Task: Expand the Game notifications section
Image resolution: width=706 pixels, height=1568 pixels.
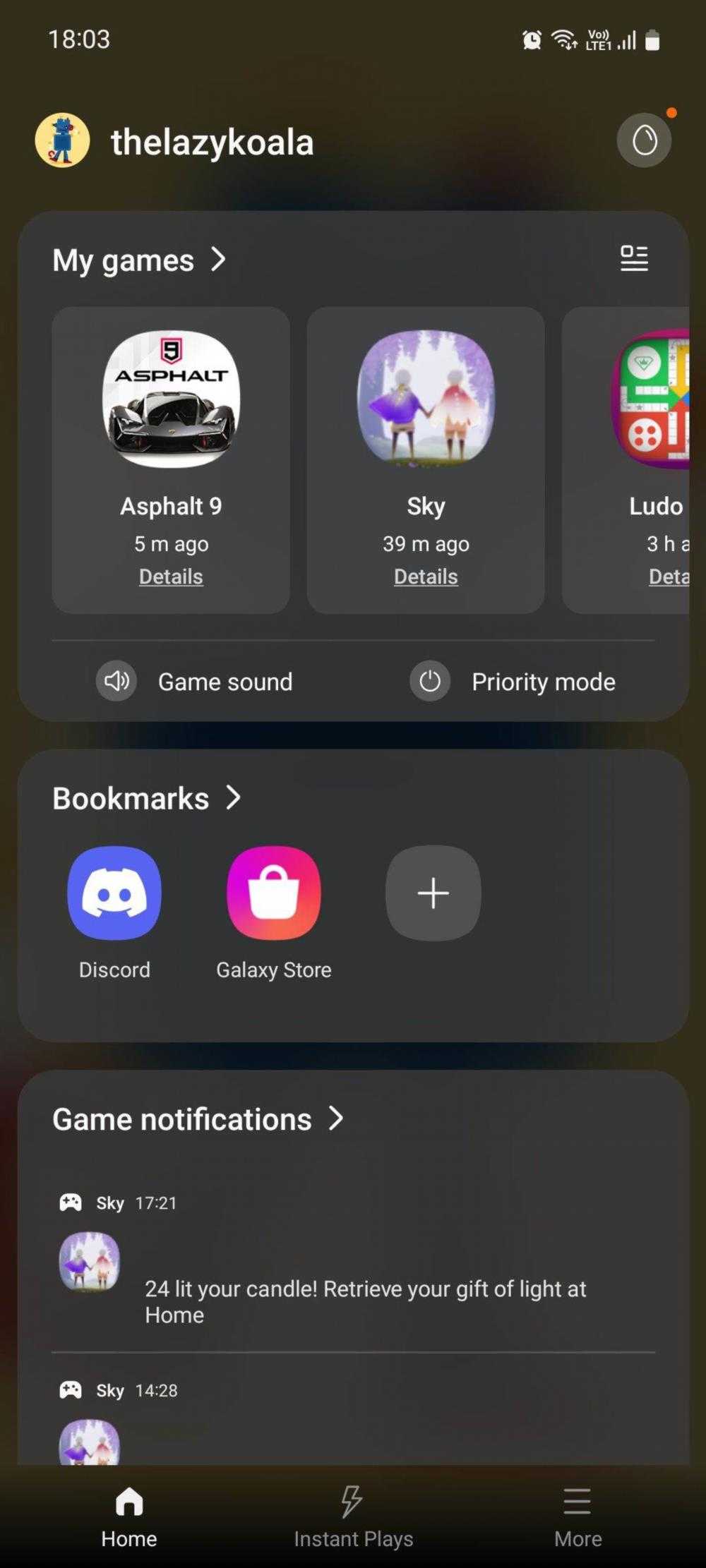Action: click(x=198, y=1119)
